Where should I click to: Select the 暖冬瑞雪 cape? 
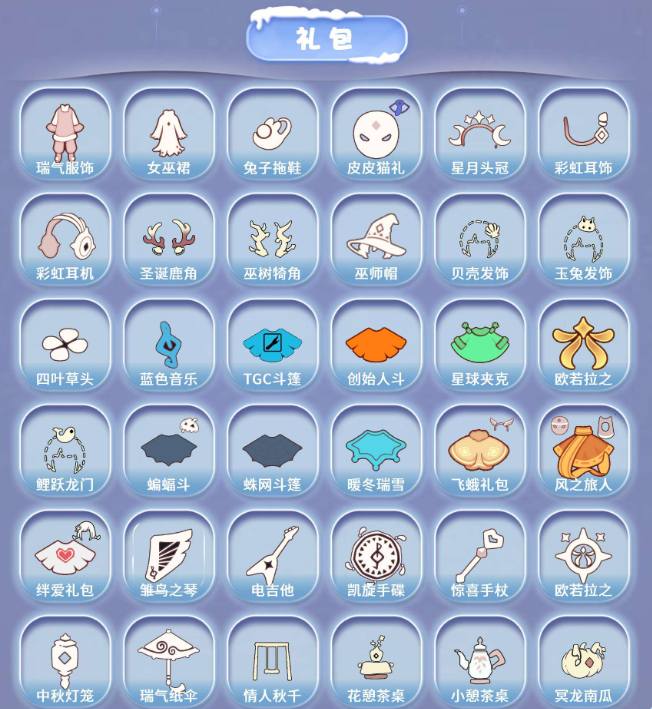pyautogui.click(x=376, y=451)
